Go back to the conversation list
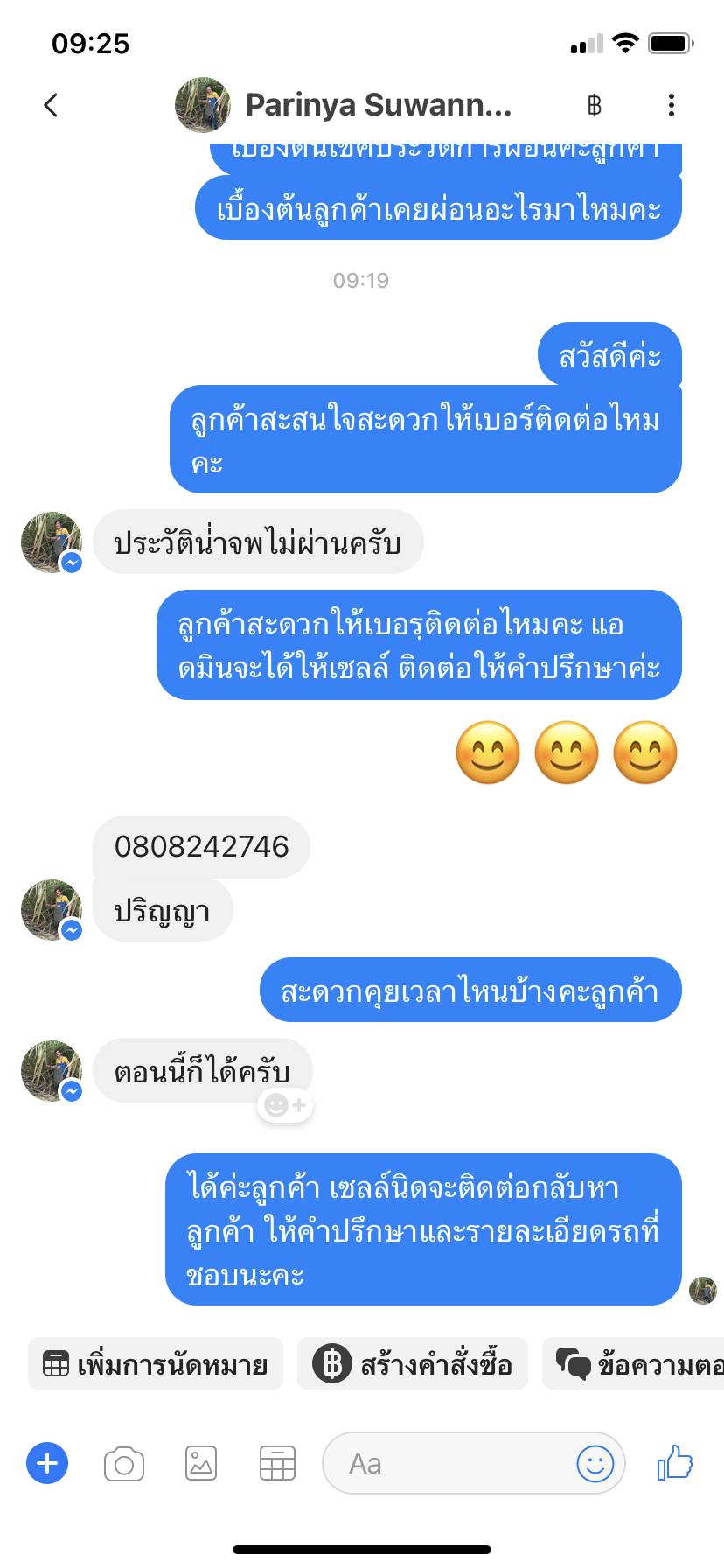Screen dimensions: 724x1568 [x=51, y=105]
